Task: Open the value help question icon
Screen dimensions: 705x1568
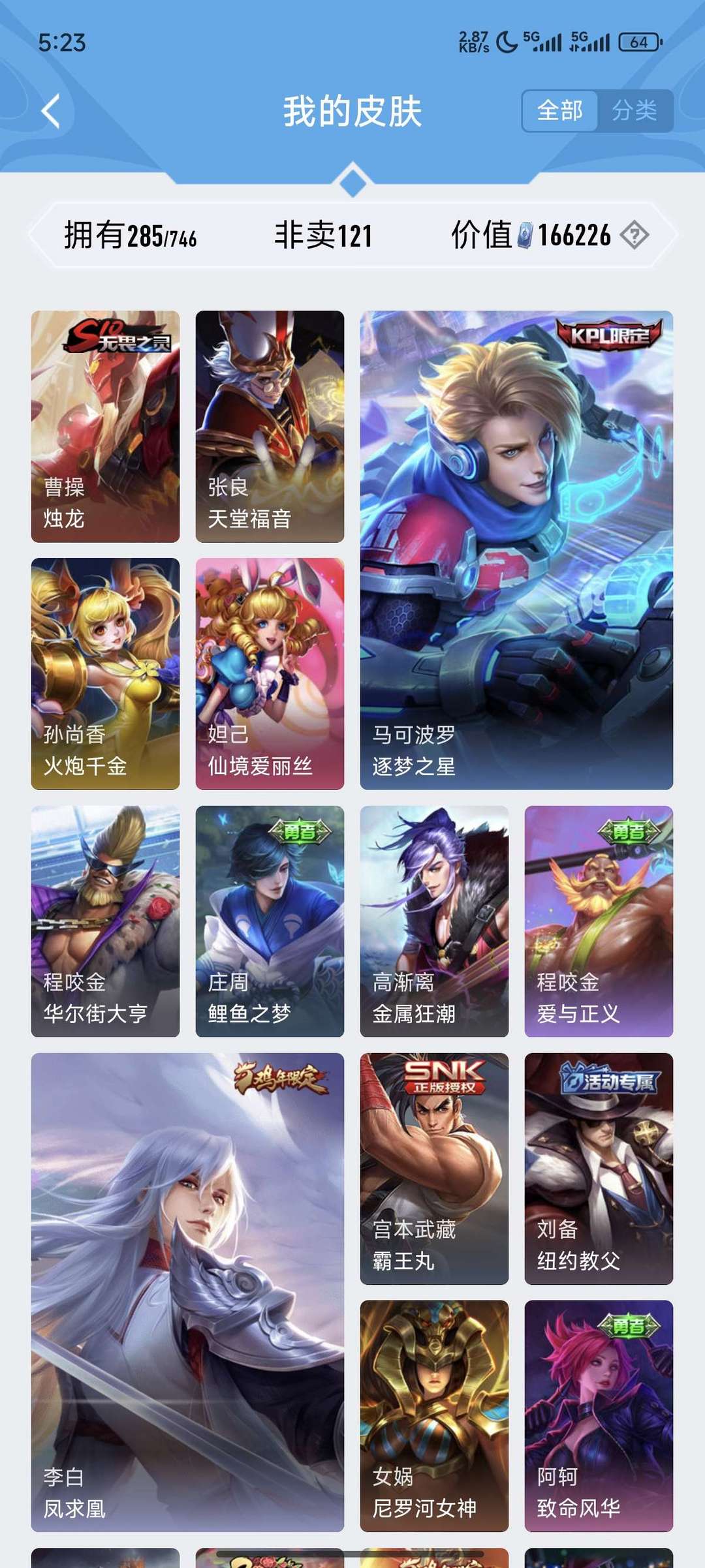Action: [634, 235]
